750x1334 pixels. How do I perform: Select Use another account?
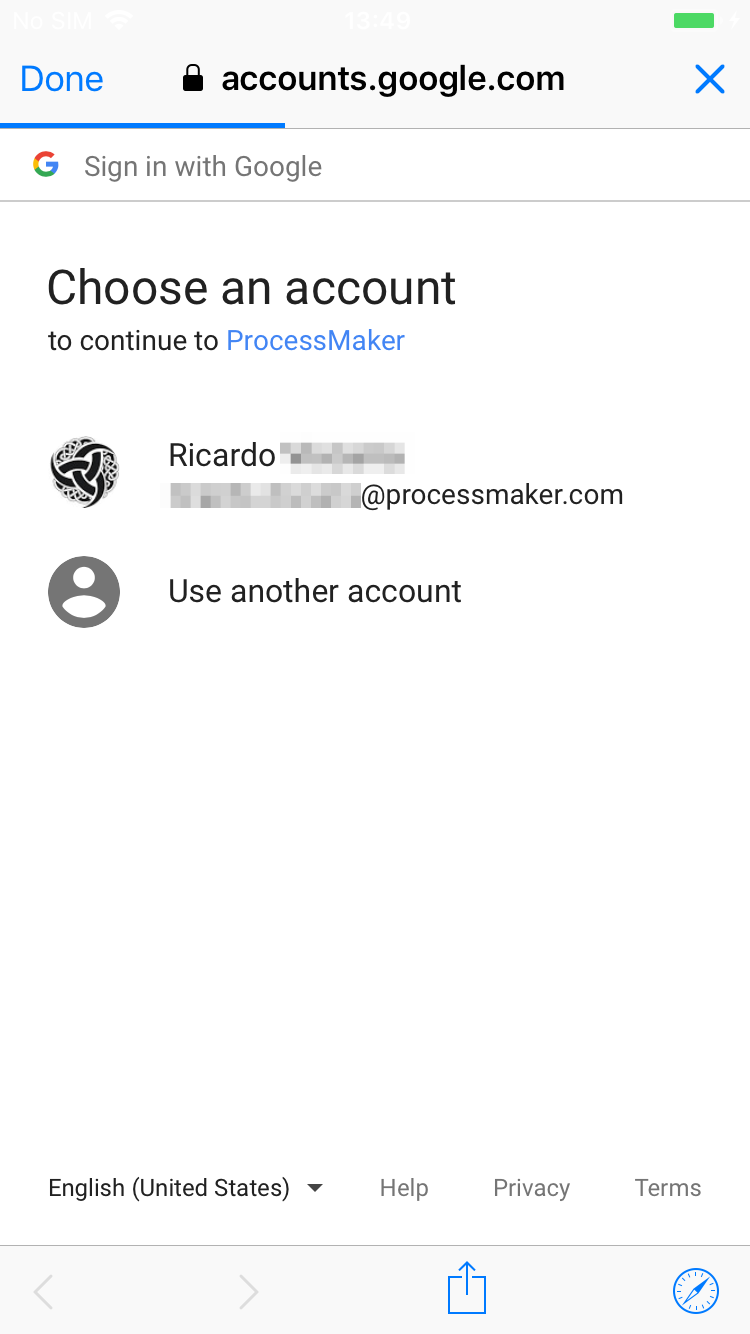click(x=314, y=591)
